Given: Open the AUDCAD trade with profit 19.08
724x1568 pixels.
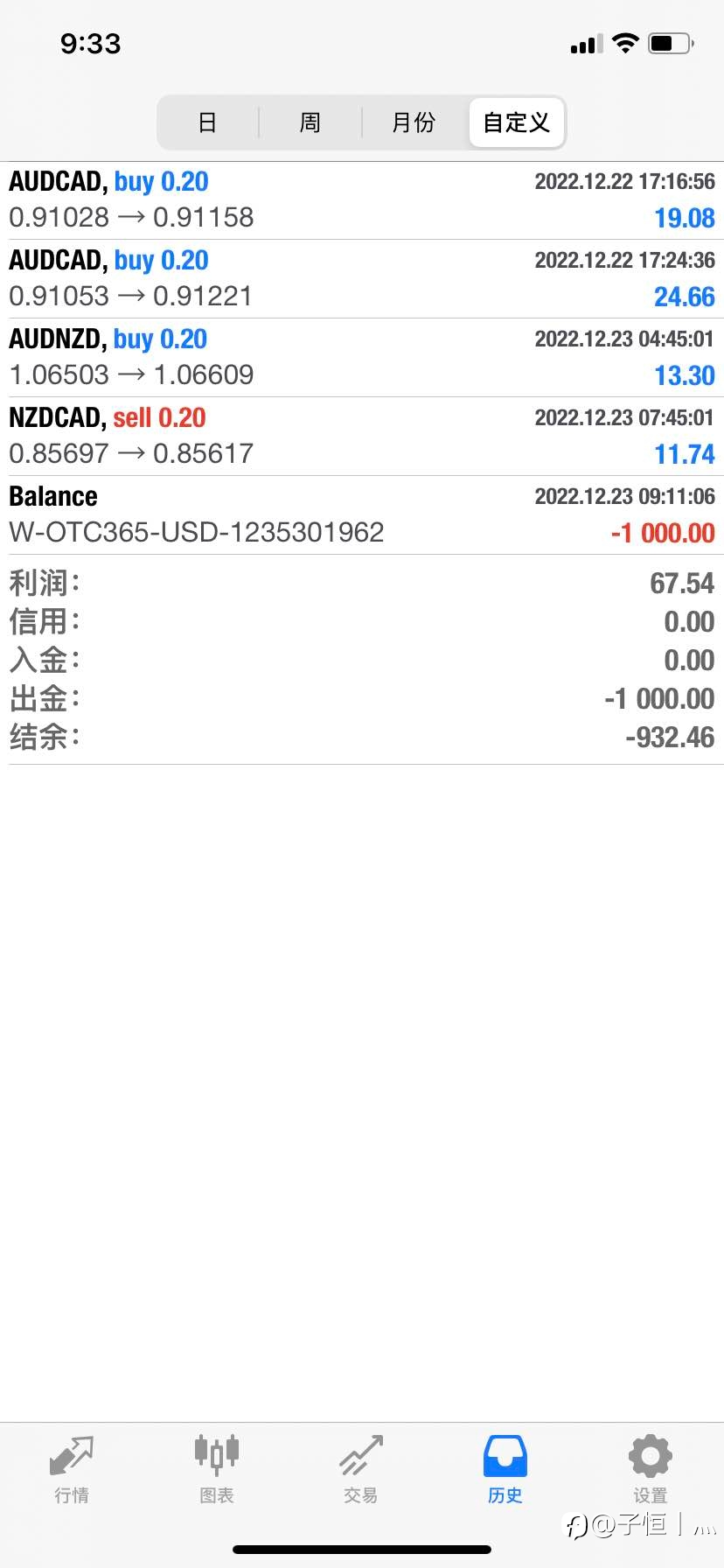Looking at the screenshot, I should 362,200.
